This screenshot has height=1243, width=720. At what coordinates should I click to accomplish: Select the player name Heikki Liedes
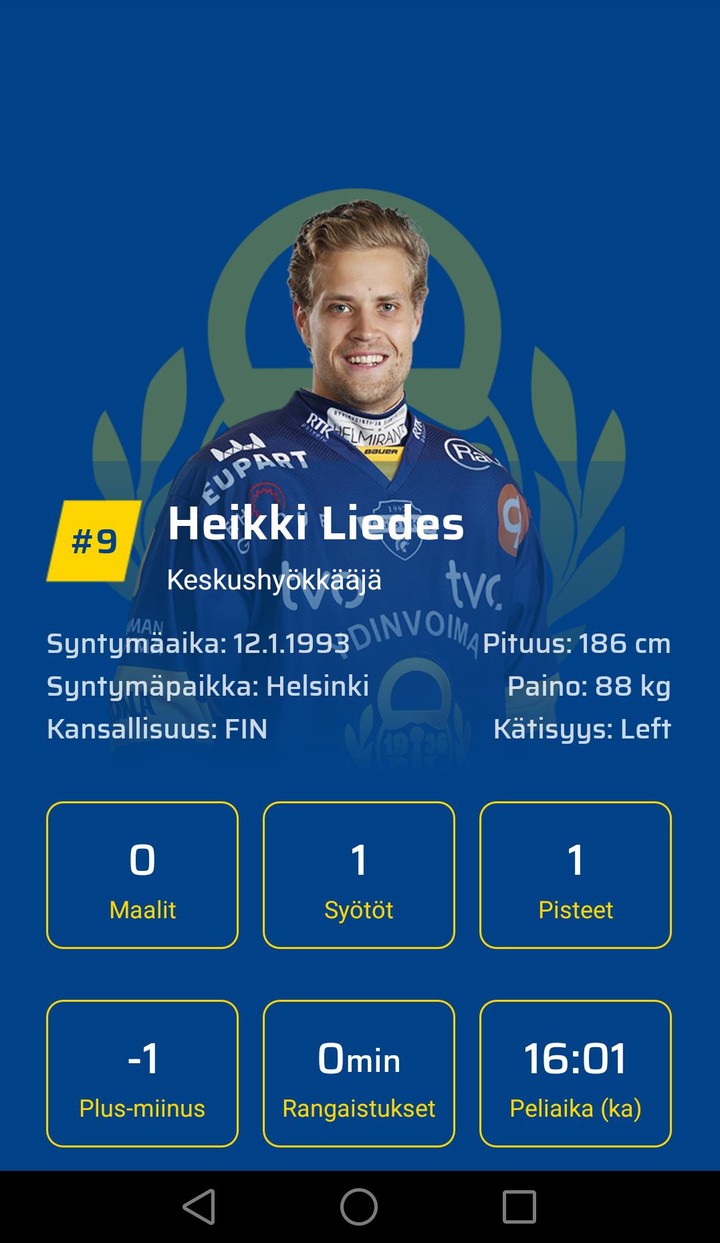coord(318,524)
